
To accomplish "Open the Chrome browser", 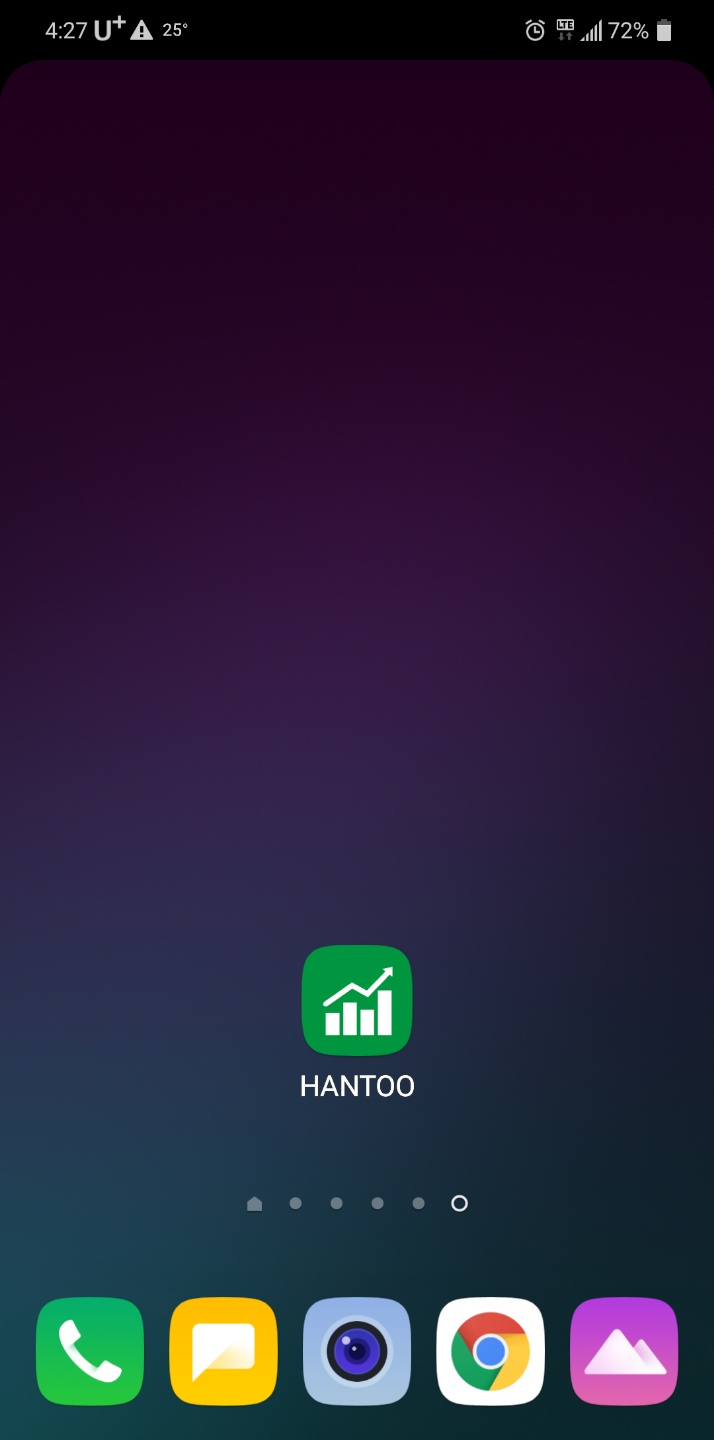I will click(490, 1351).
